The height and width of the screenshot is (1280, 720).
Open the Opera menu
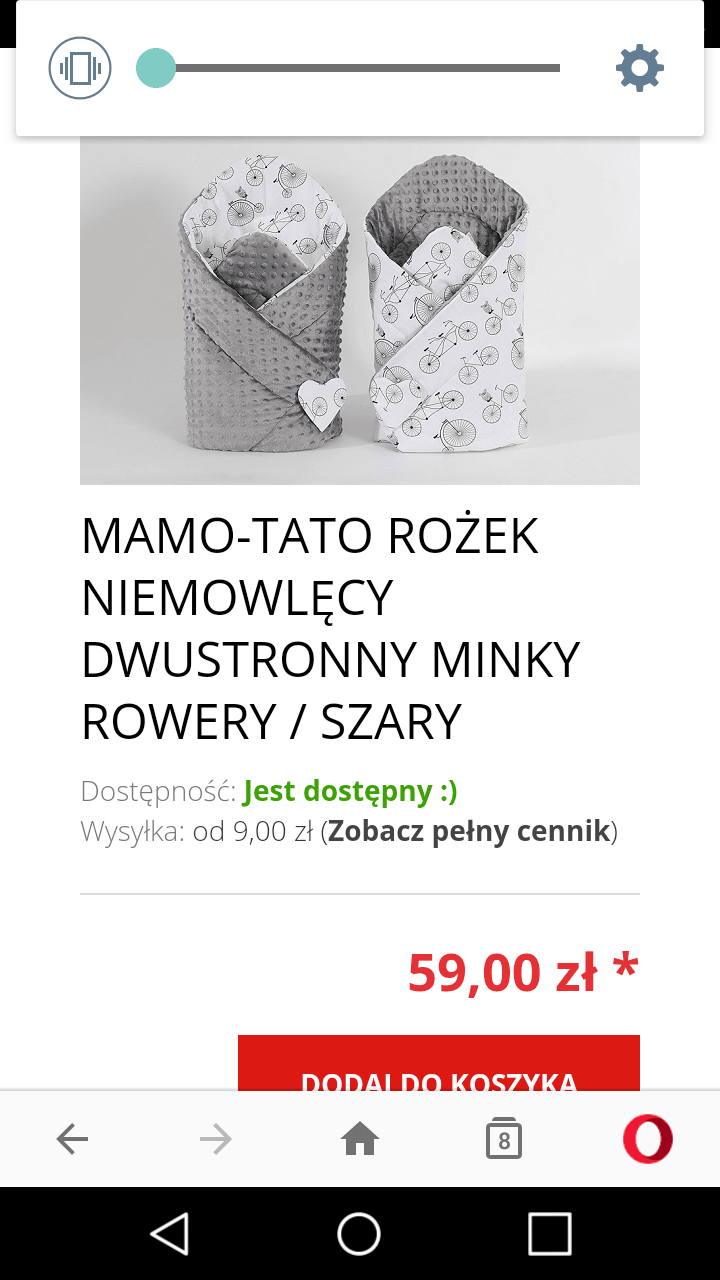(x=648, y=1139)
